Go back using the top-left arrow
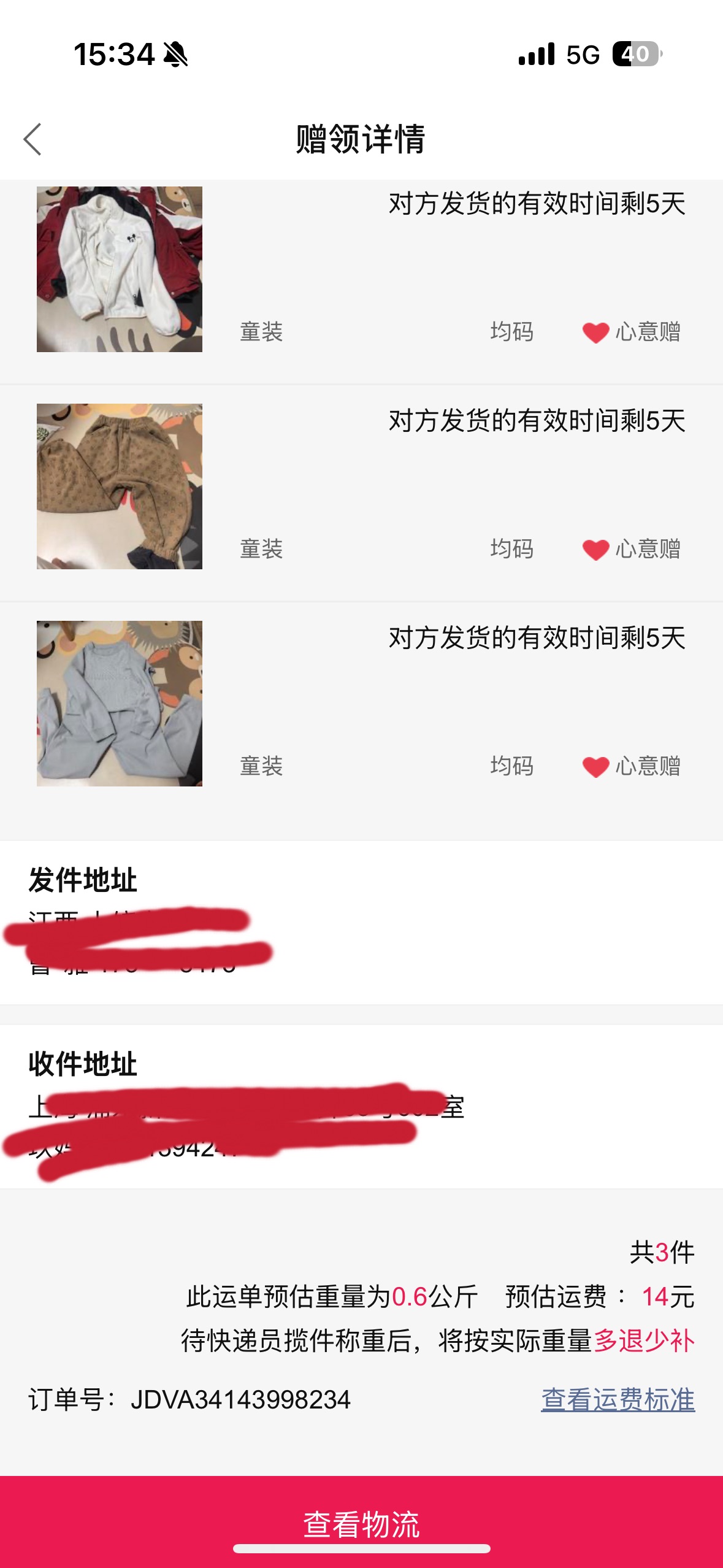This screenshot has width=723, height=1568. [33, 139]
